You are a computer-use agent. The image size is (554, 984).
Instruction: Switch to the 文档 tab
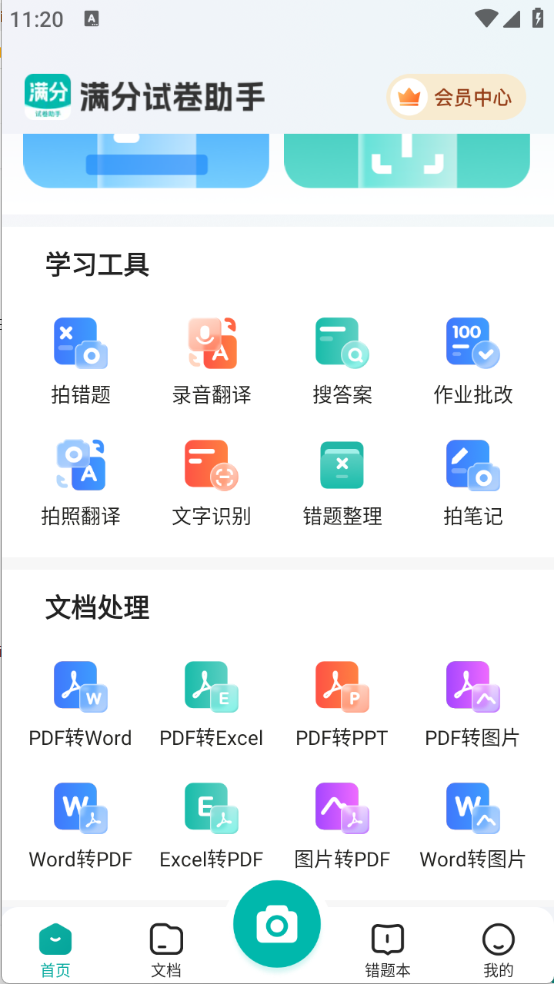click(x=166, y=950)
